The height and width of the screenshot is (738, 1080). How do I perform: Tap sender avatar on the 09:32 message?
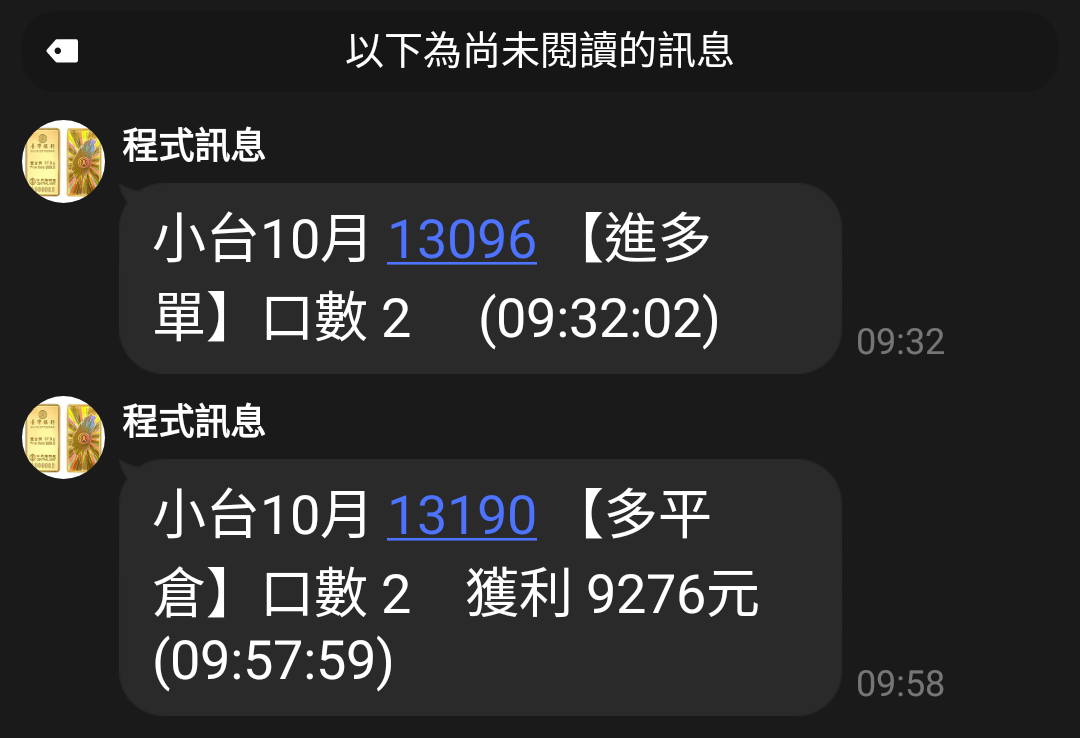63,161
